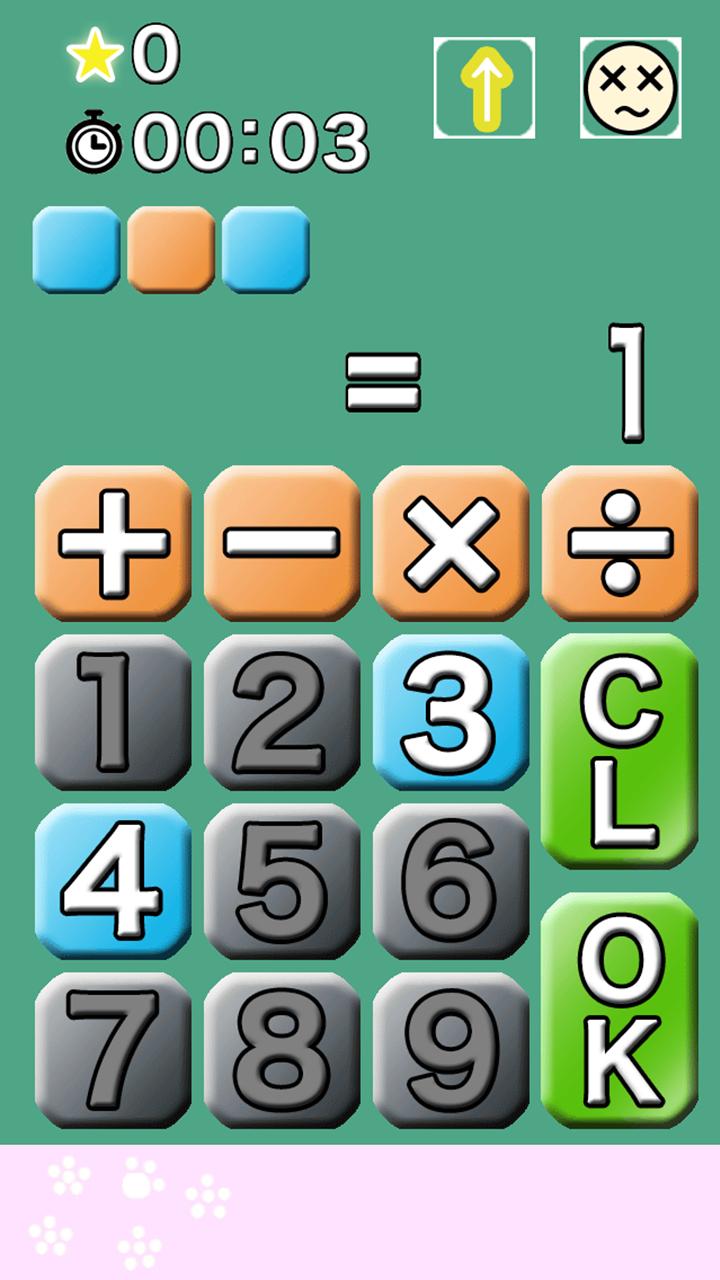
Task: Tap the grey number 2 key
Action: [282, 712]
